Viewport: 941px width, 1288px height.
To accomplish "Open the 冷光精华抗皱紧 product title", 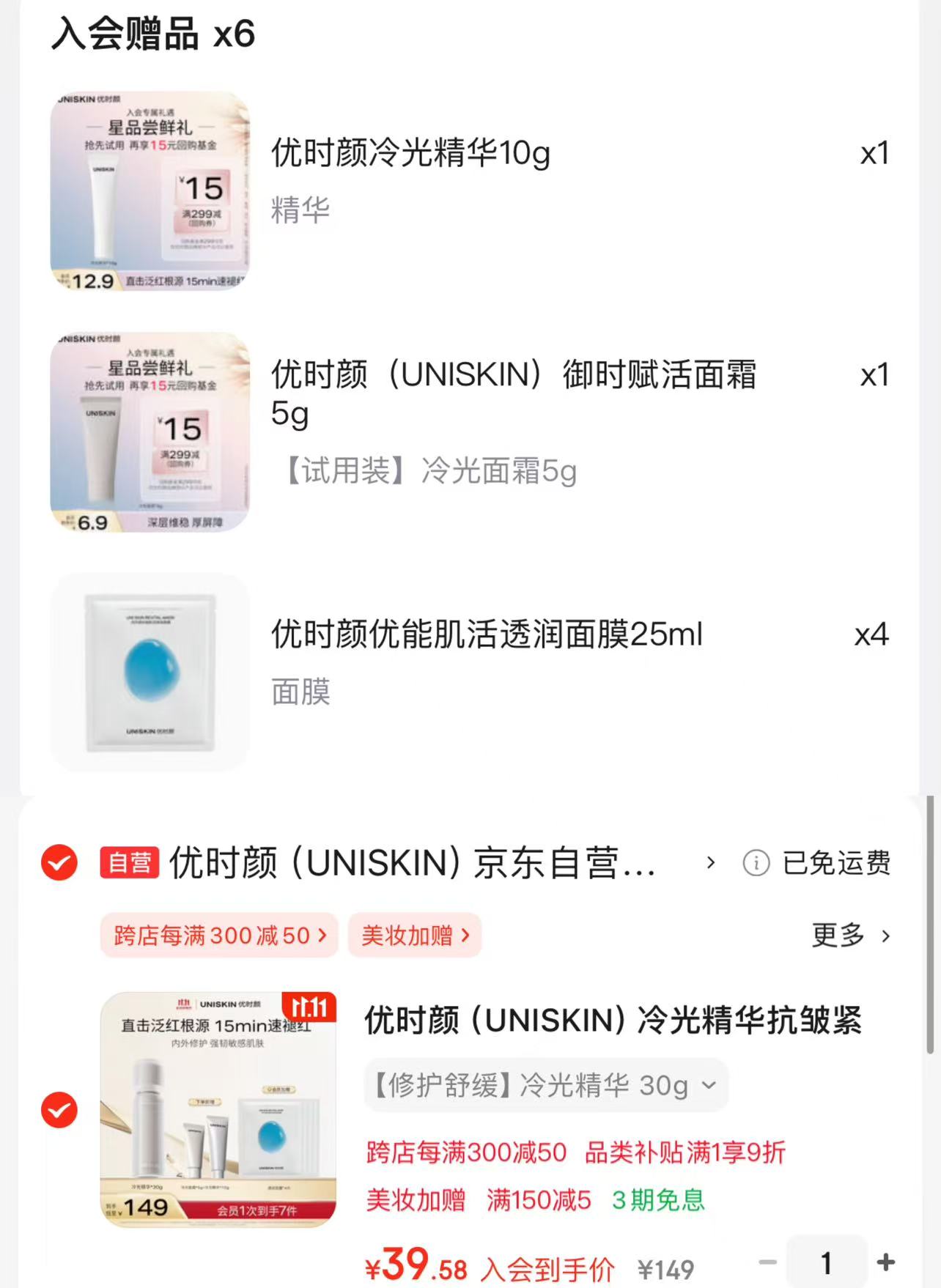I will [x=613, y=1022].
